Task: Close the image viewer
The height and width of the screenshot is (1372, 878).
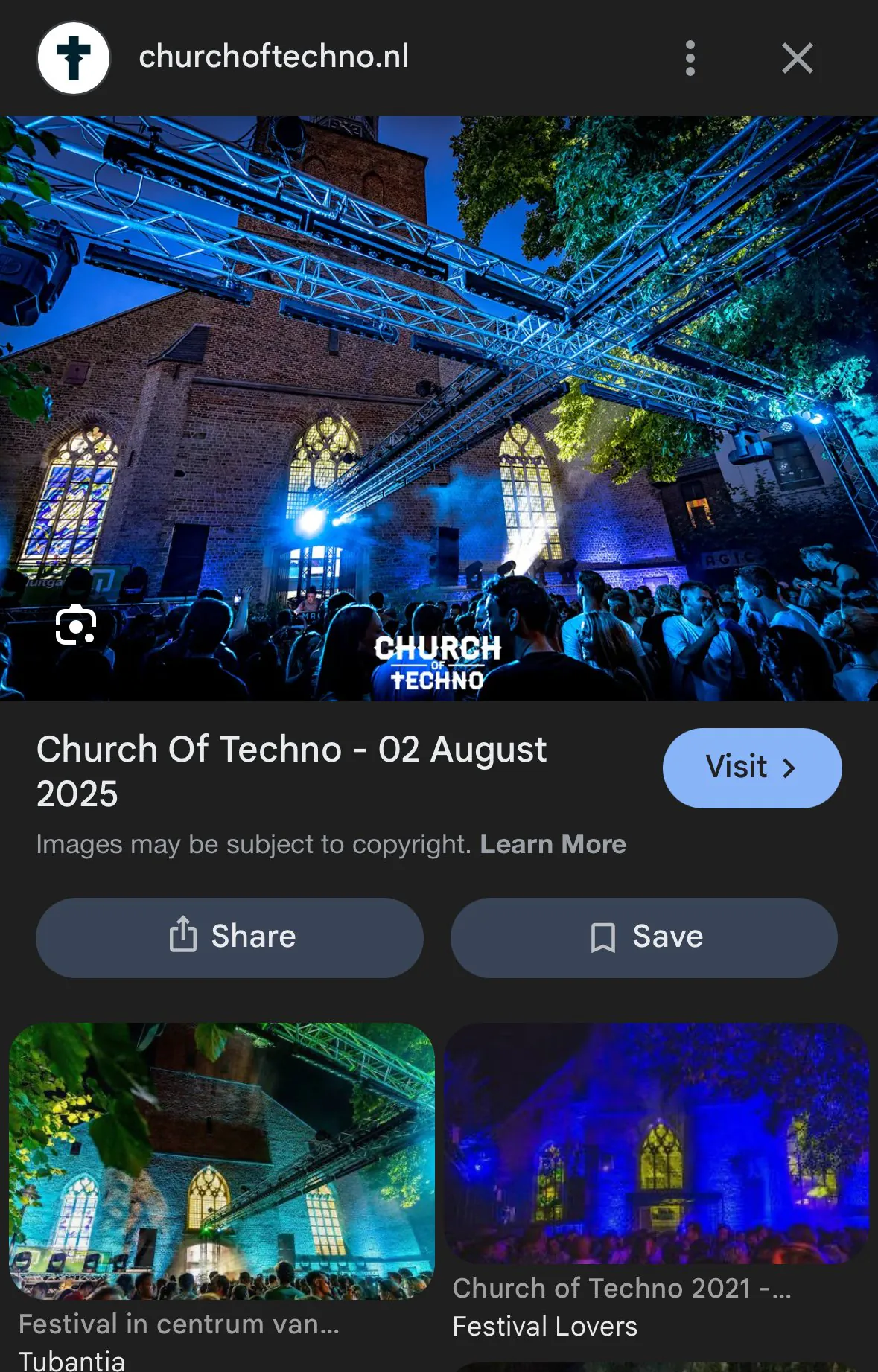Action: point(797,58)
